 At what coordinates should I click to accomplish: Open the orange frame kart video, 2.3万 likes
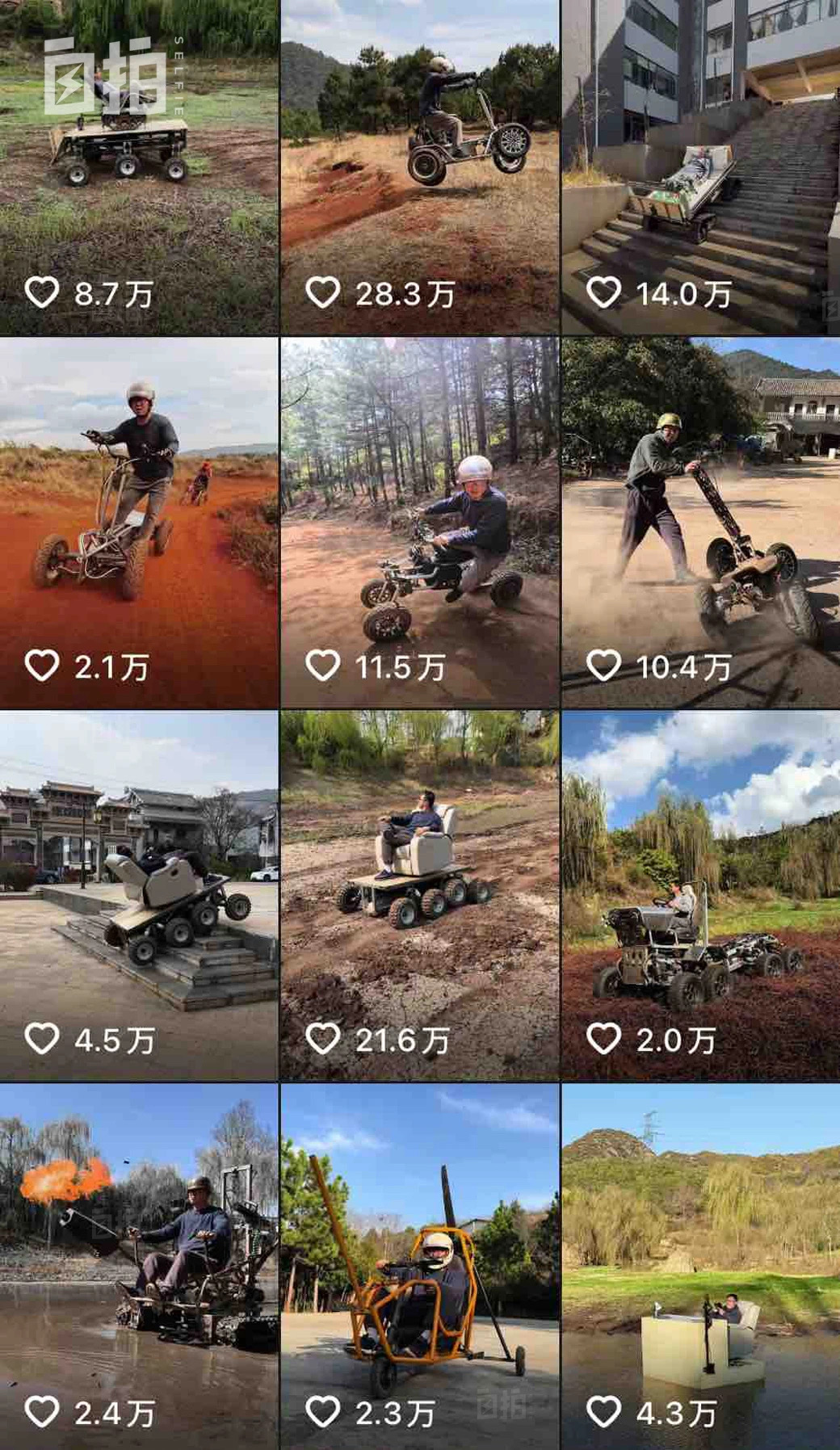pos(419,1266)
